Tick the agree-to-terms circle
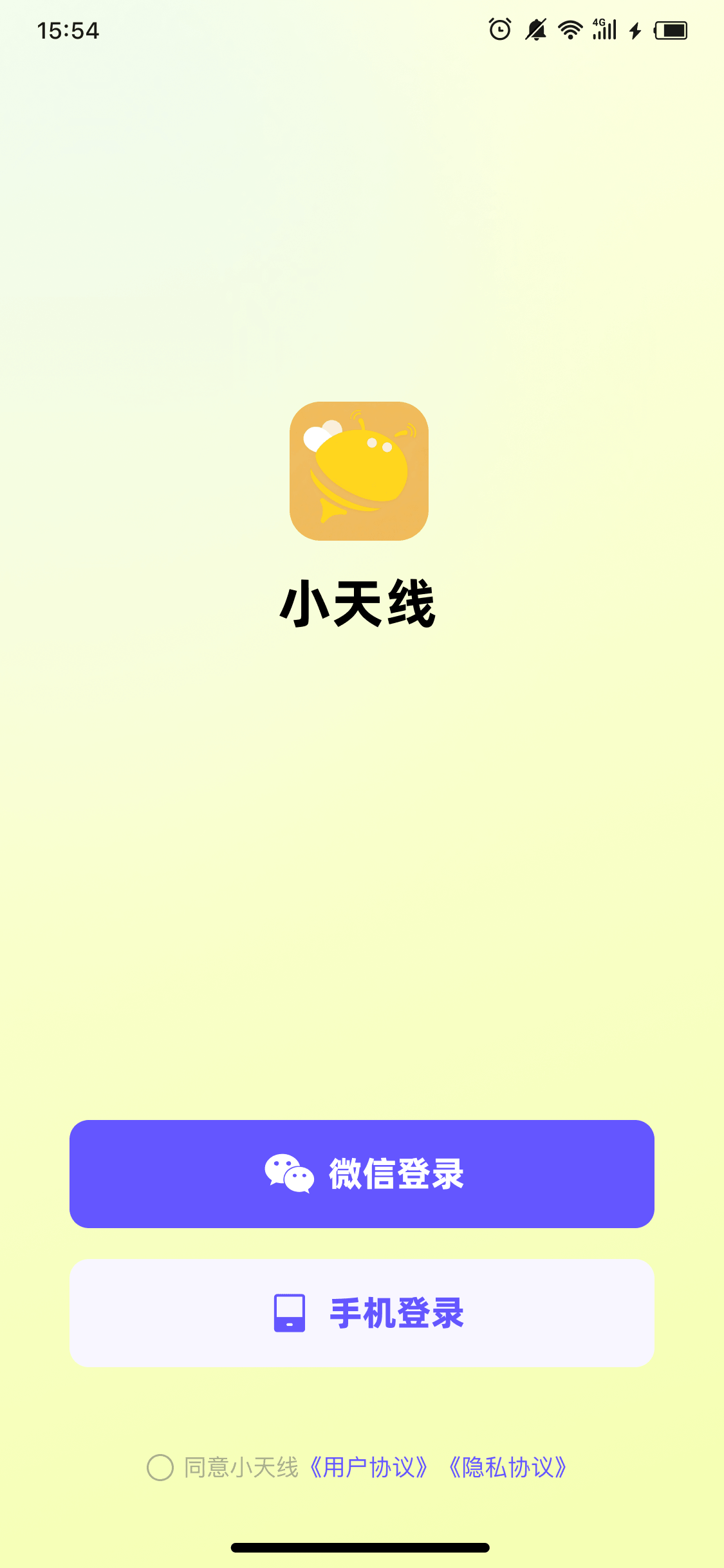 (160, 1468)
